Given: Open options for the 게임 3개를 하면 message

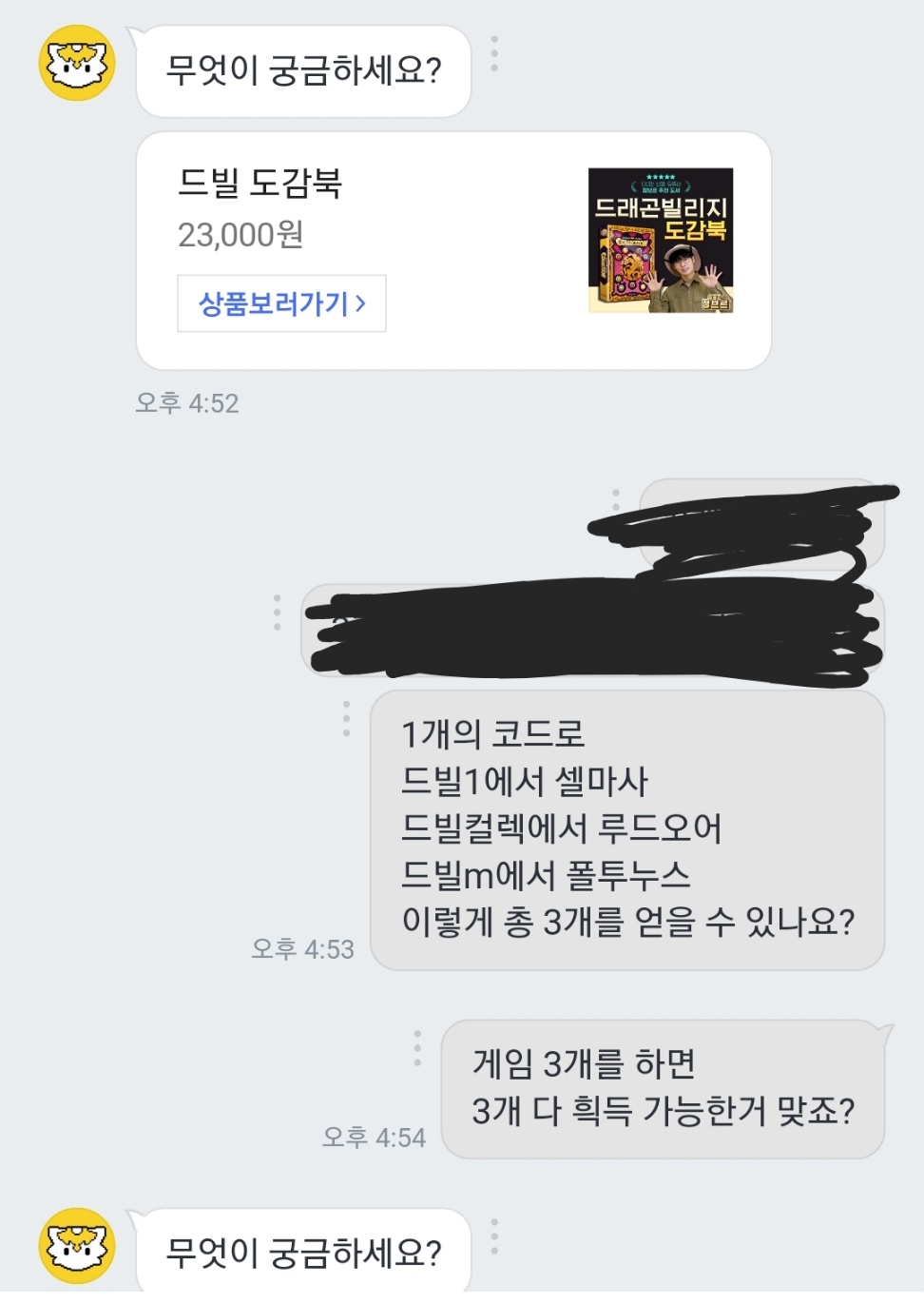Looking at the screenshot, I should 417,1047.
